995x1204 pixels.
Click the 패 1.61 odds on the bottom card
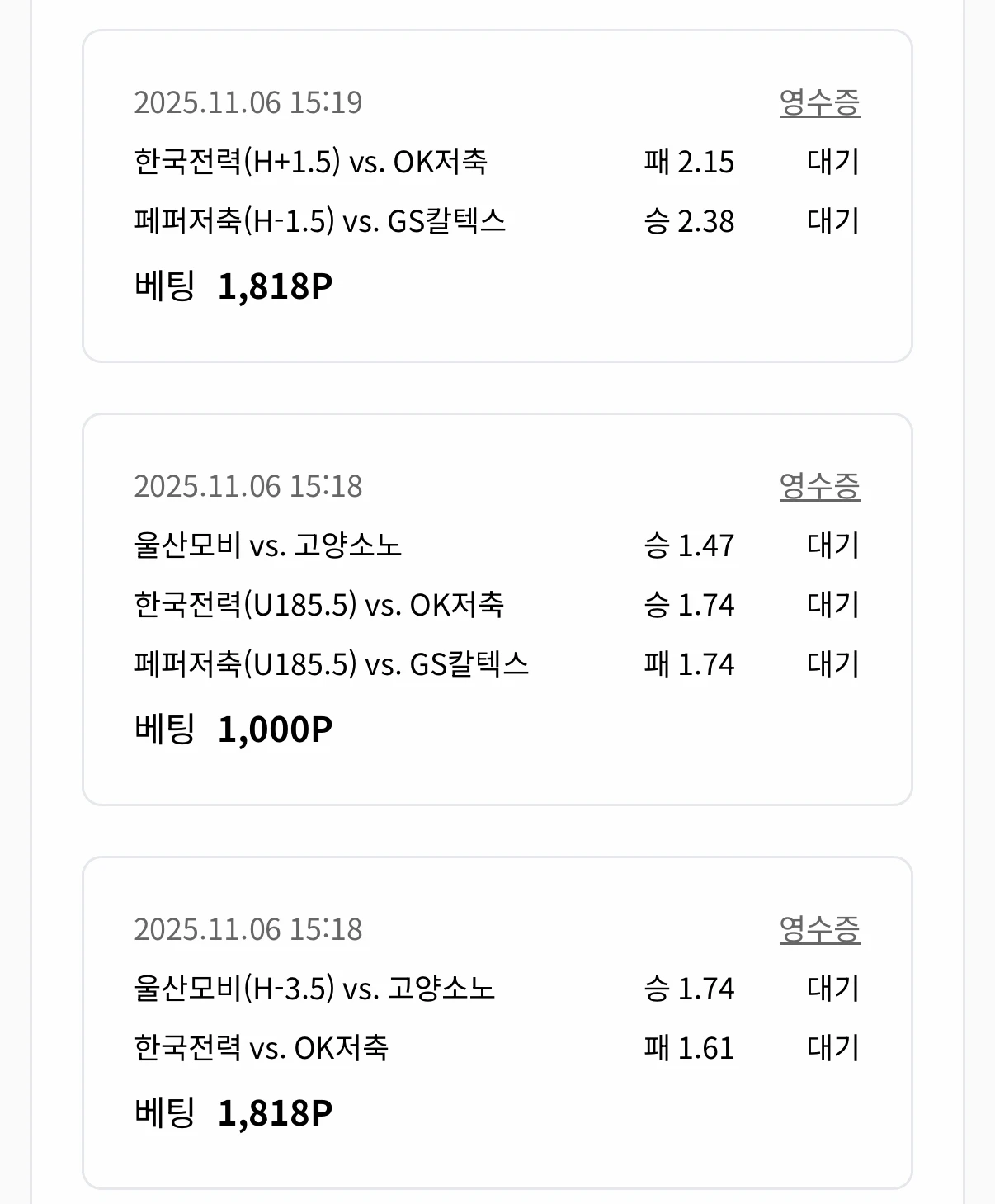[x=689, y=1048]
